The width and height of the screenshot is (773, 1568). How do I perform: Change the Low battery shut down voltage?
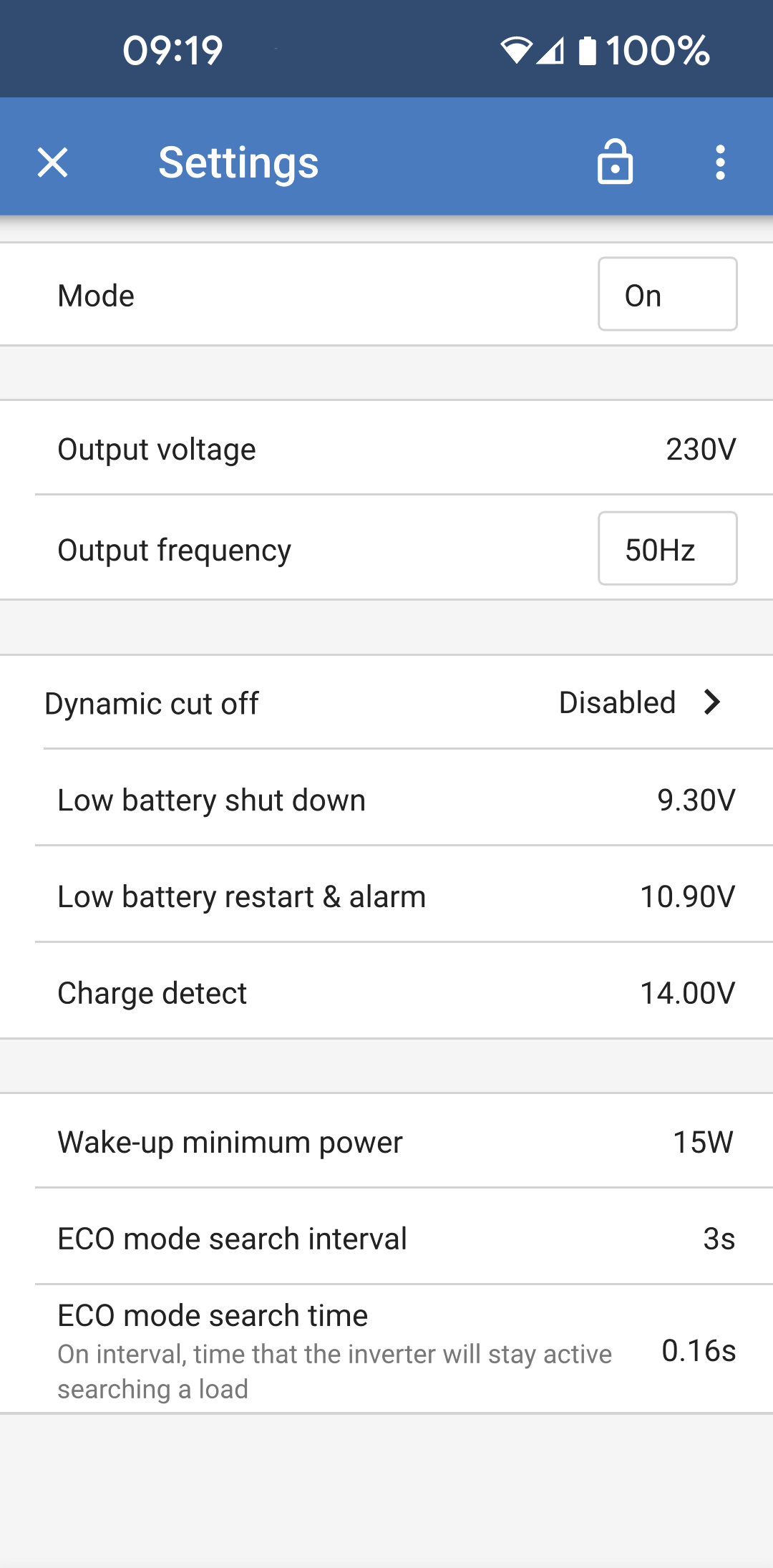(x=386, y=799)
